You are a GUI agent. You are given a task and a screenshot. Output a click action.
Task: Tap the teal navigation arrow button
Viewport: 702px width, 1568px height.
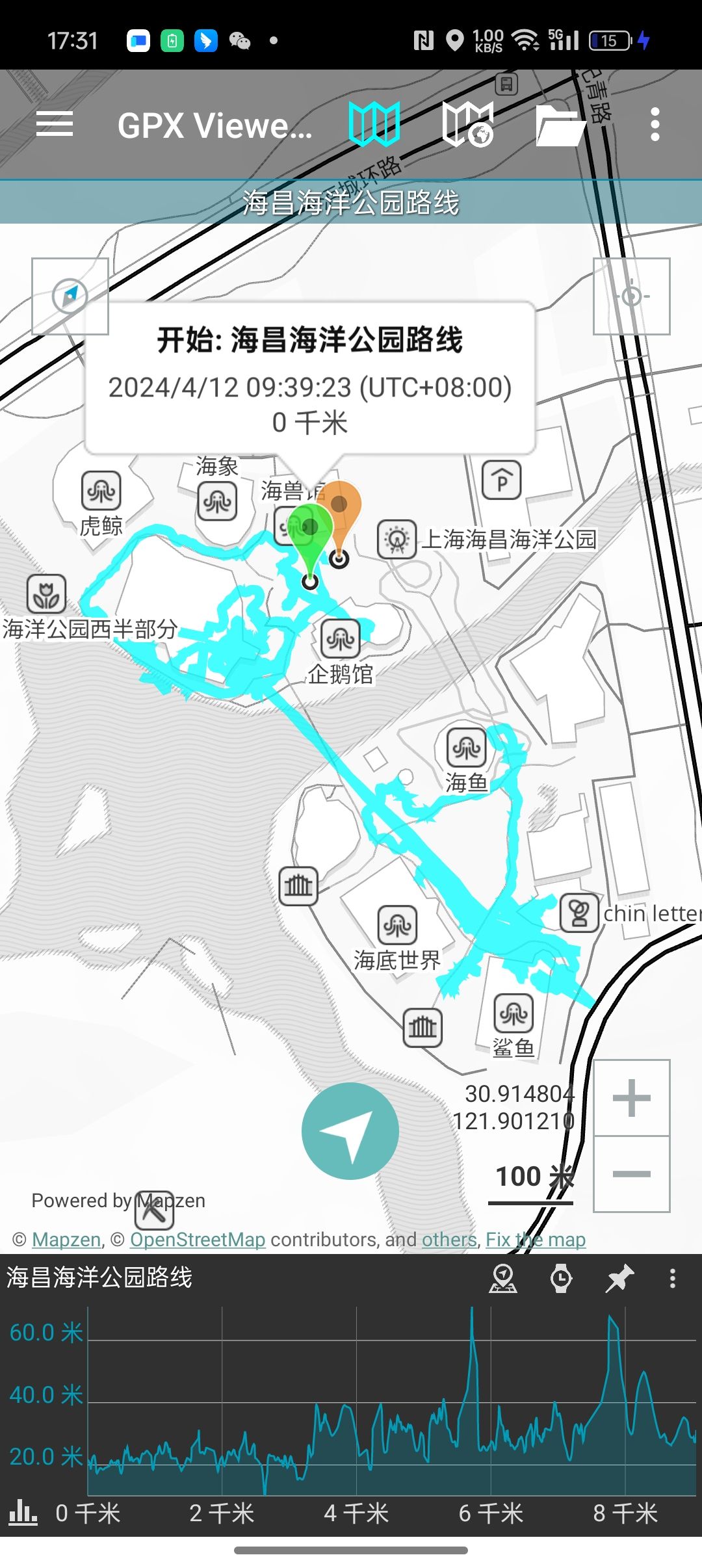[350, 1131]
